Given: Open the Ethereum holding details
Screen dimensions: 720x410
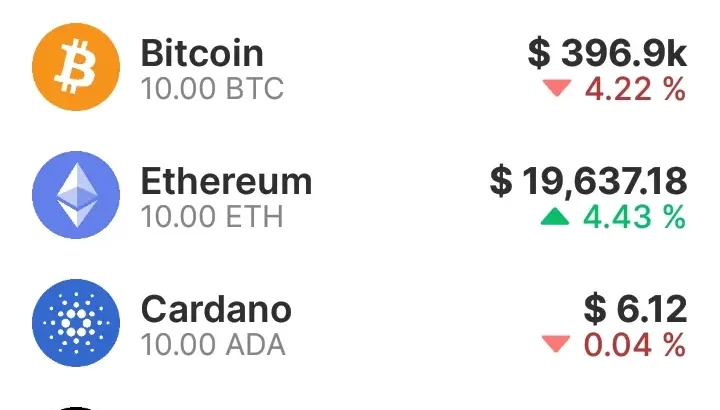Looking at the screenshot, I should tap(359, 197).
